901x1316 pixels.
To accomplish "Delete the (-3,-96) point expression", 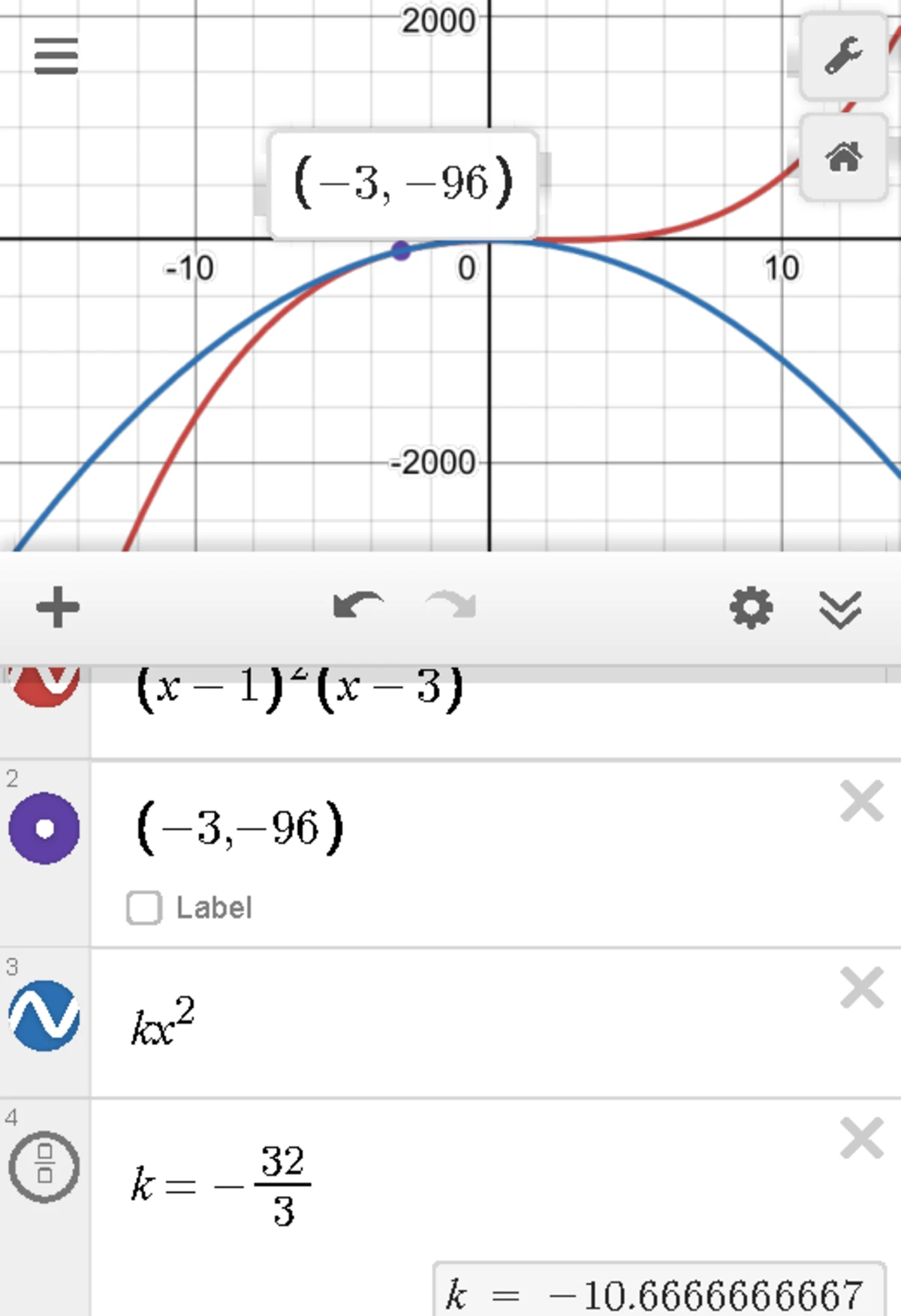I will click(862, 802).
